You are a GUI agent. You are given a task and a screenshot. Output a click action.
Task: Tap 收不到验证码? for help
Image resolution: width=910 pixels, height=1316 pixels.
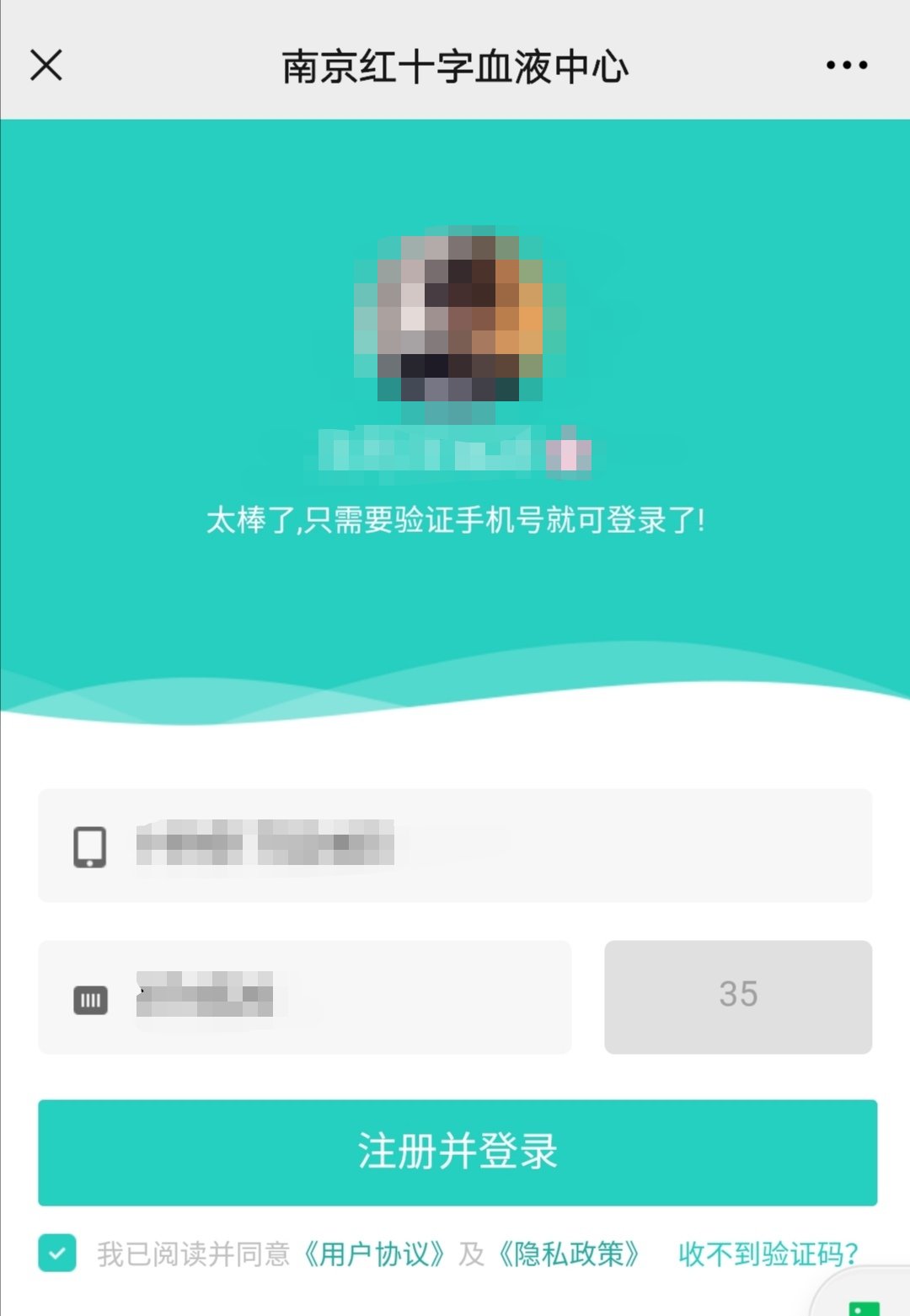[x=768, y=1254]
